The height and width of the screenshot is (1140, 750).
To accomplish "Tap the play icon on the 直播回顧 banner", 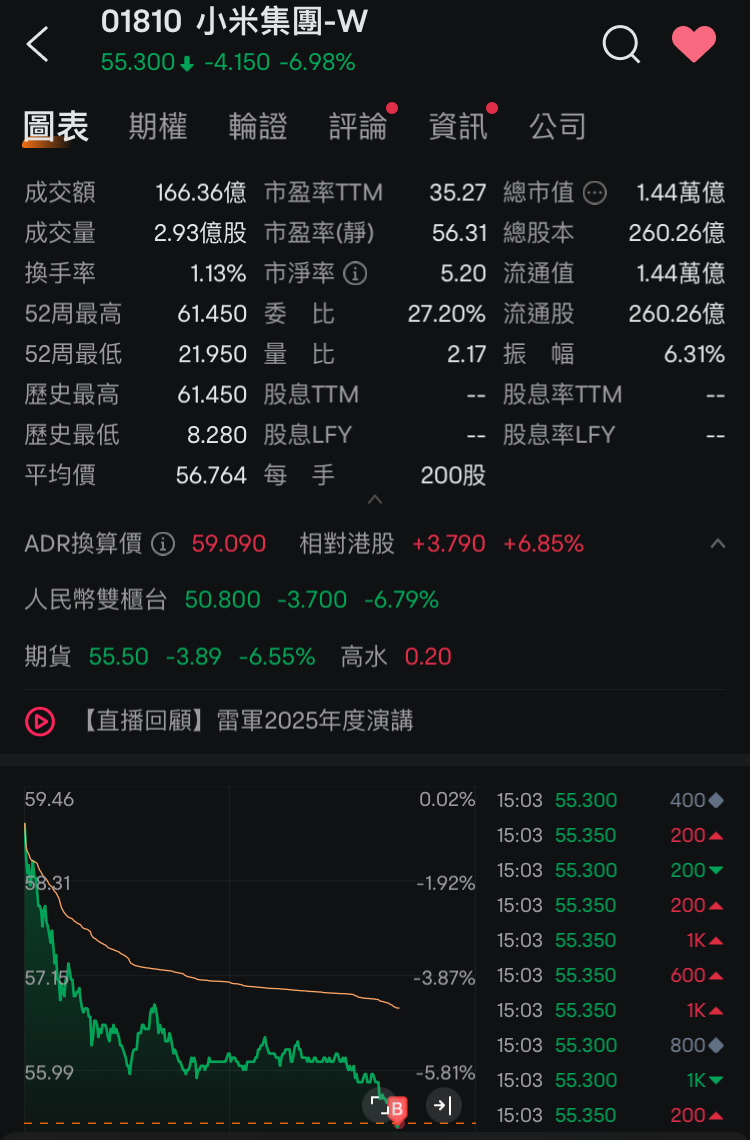I will (40, 721).
